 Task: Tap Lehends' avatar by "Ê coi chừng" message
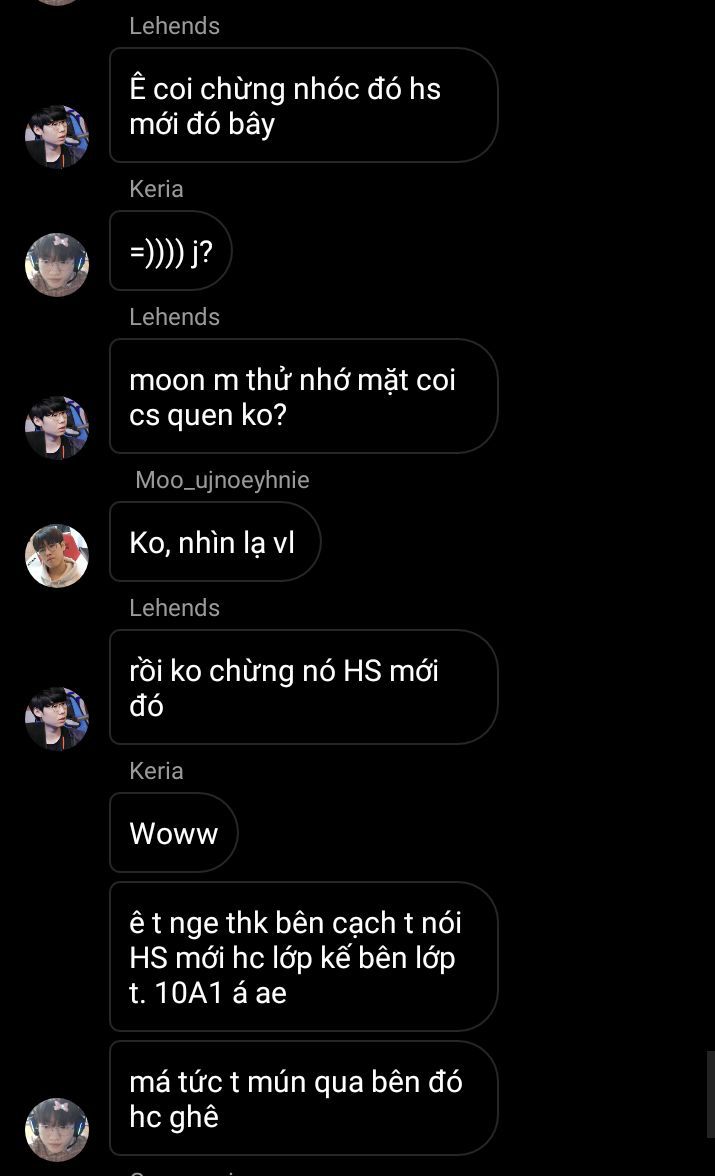pos(57,137)
